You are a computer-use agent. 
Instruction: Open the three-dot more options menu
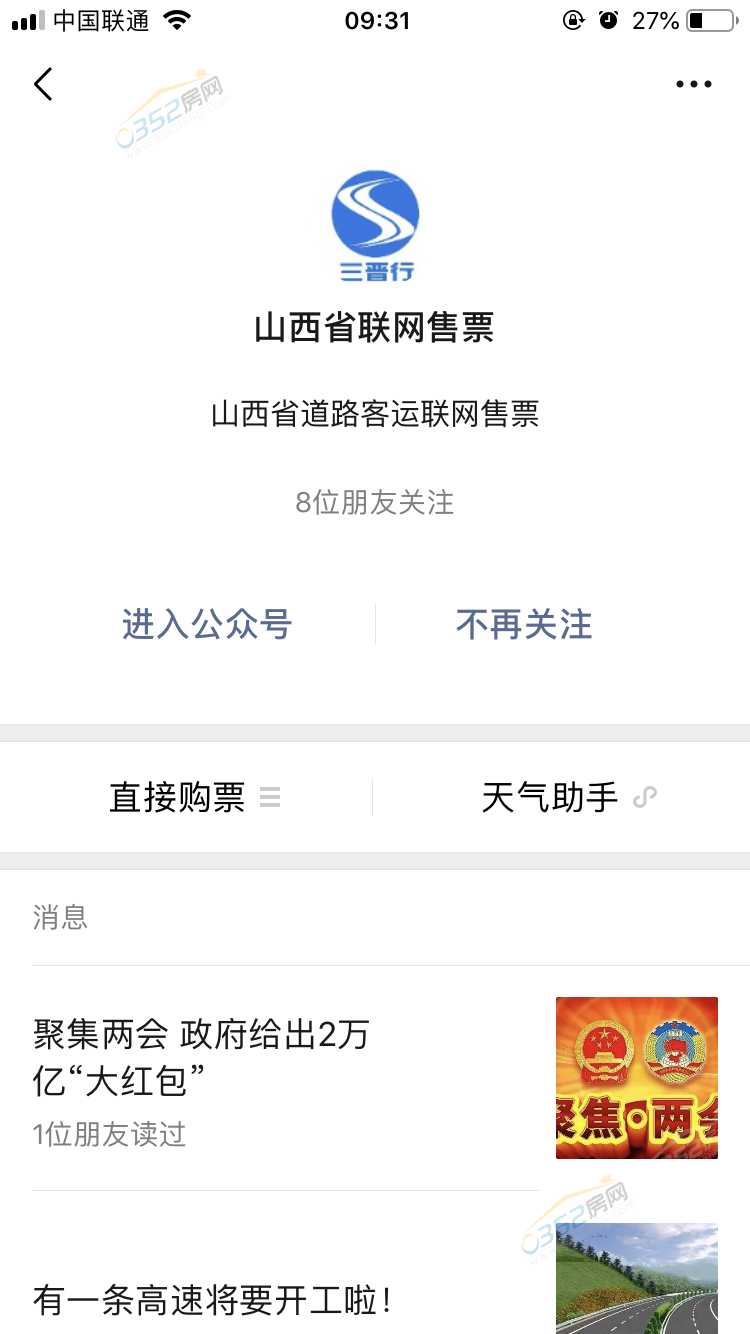(693, 85)
